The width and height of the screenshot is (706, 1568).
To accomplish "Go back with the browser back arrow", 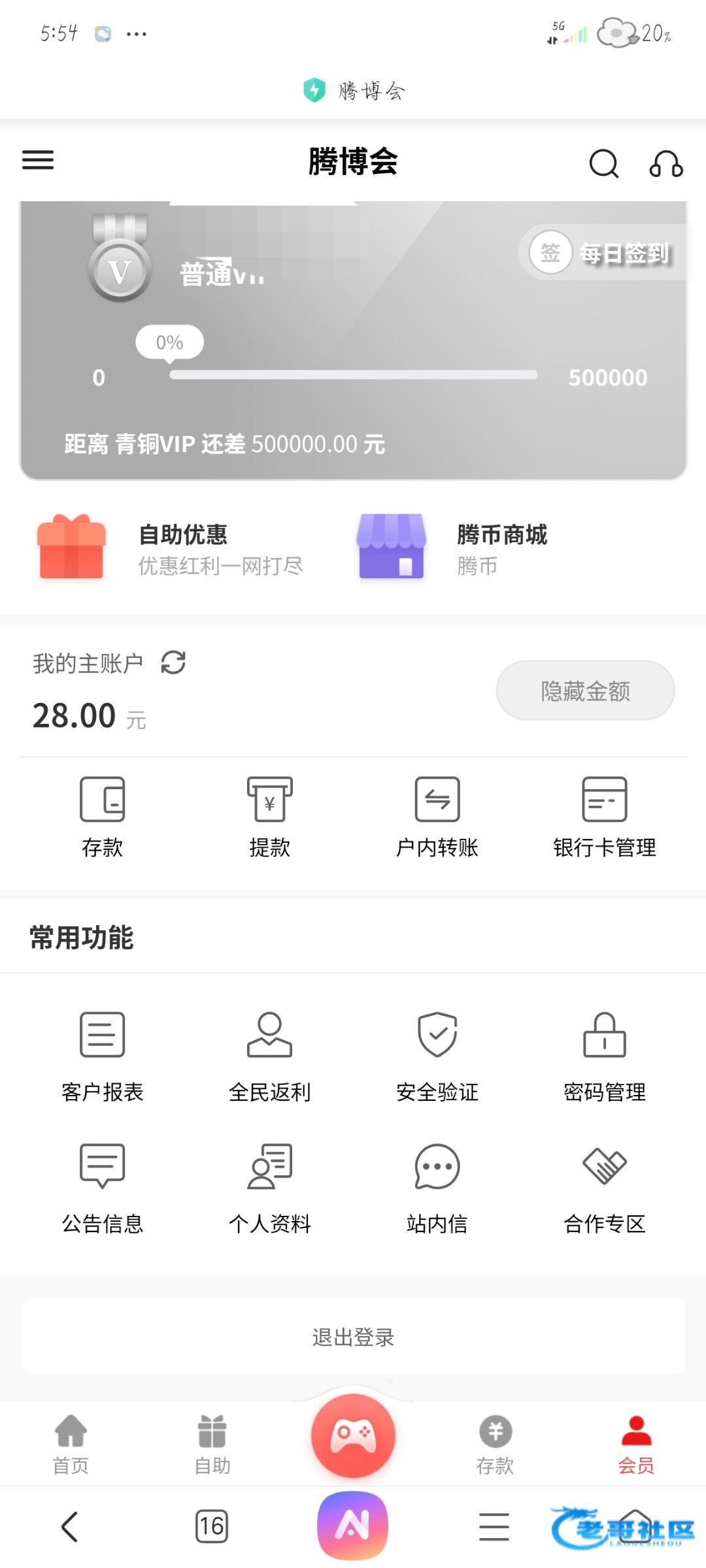I will [69, 1526].
